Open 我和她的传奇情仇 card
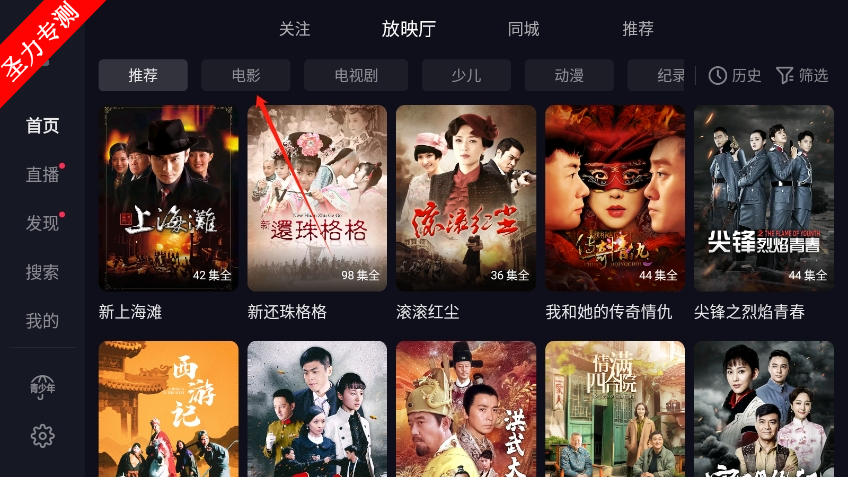The width and height of the screenshot is (848, 477). [x=615, y=198]
